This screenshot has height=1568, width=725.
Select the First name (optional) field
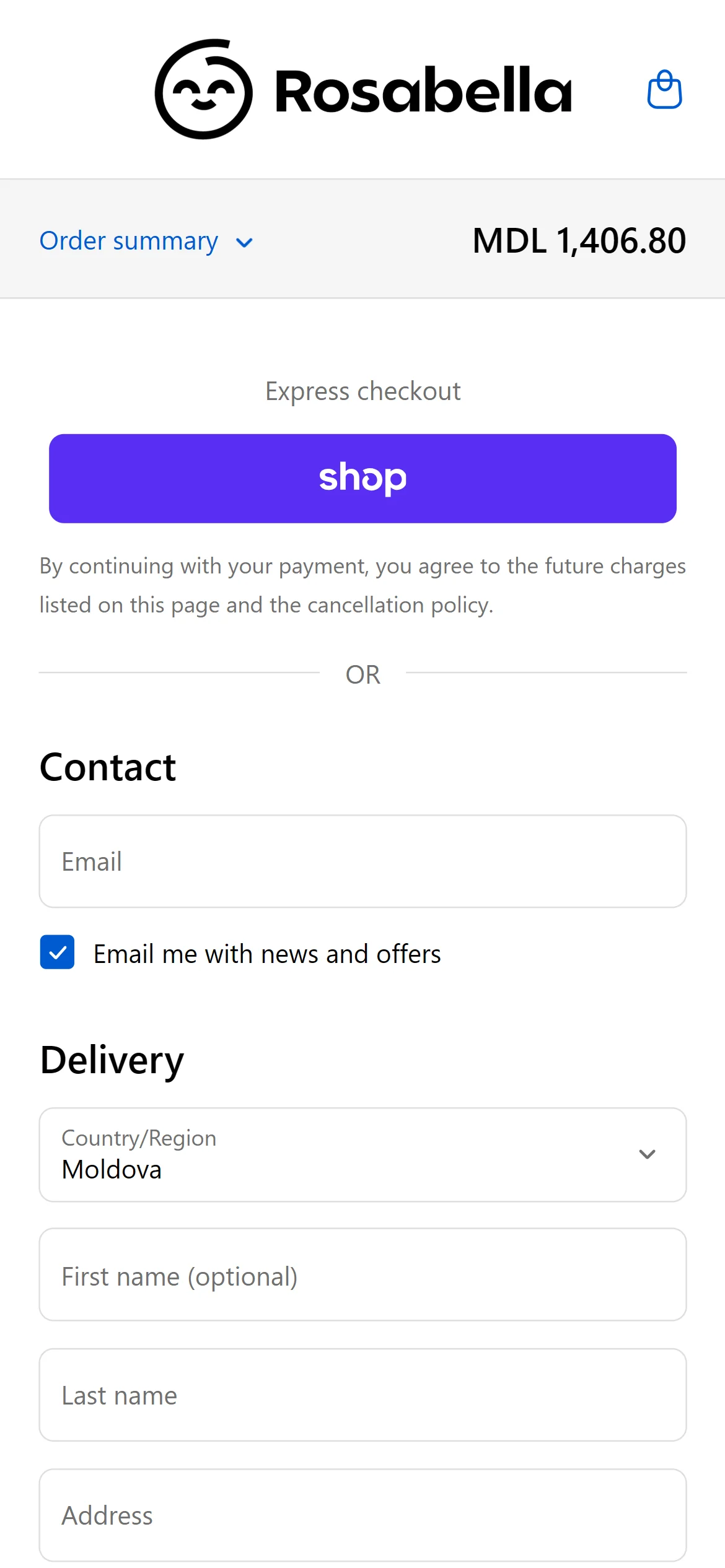[x=362, y=1274]
